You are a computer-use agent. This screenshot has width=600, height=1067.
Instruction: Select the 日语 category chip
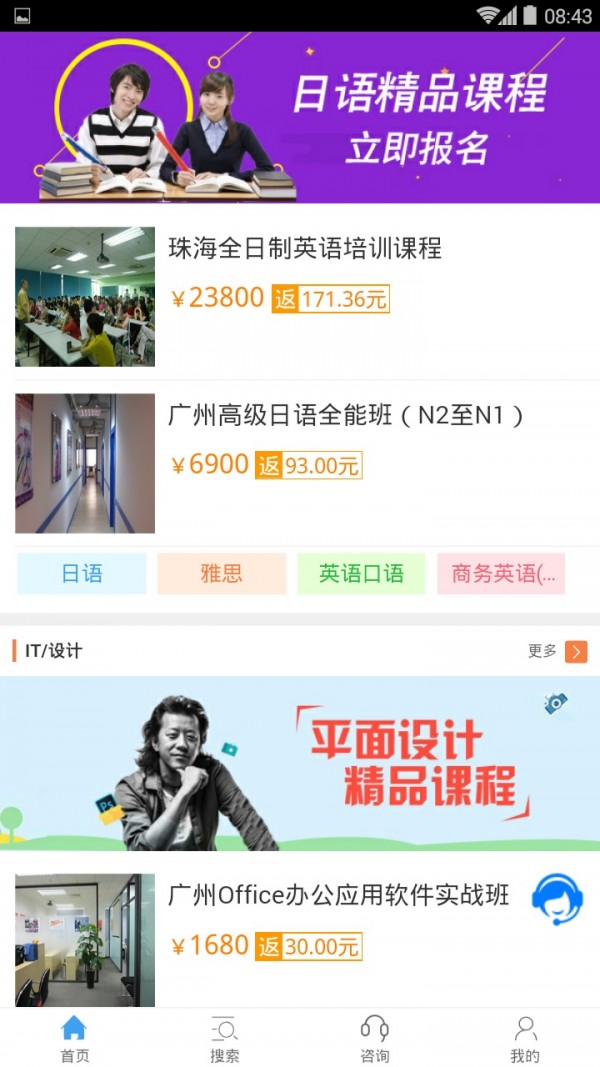[82, 574]
